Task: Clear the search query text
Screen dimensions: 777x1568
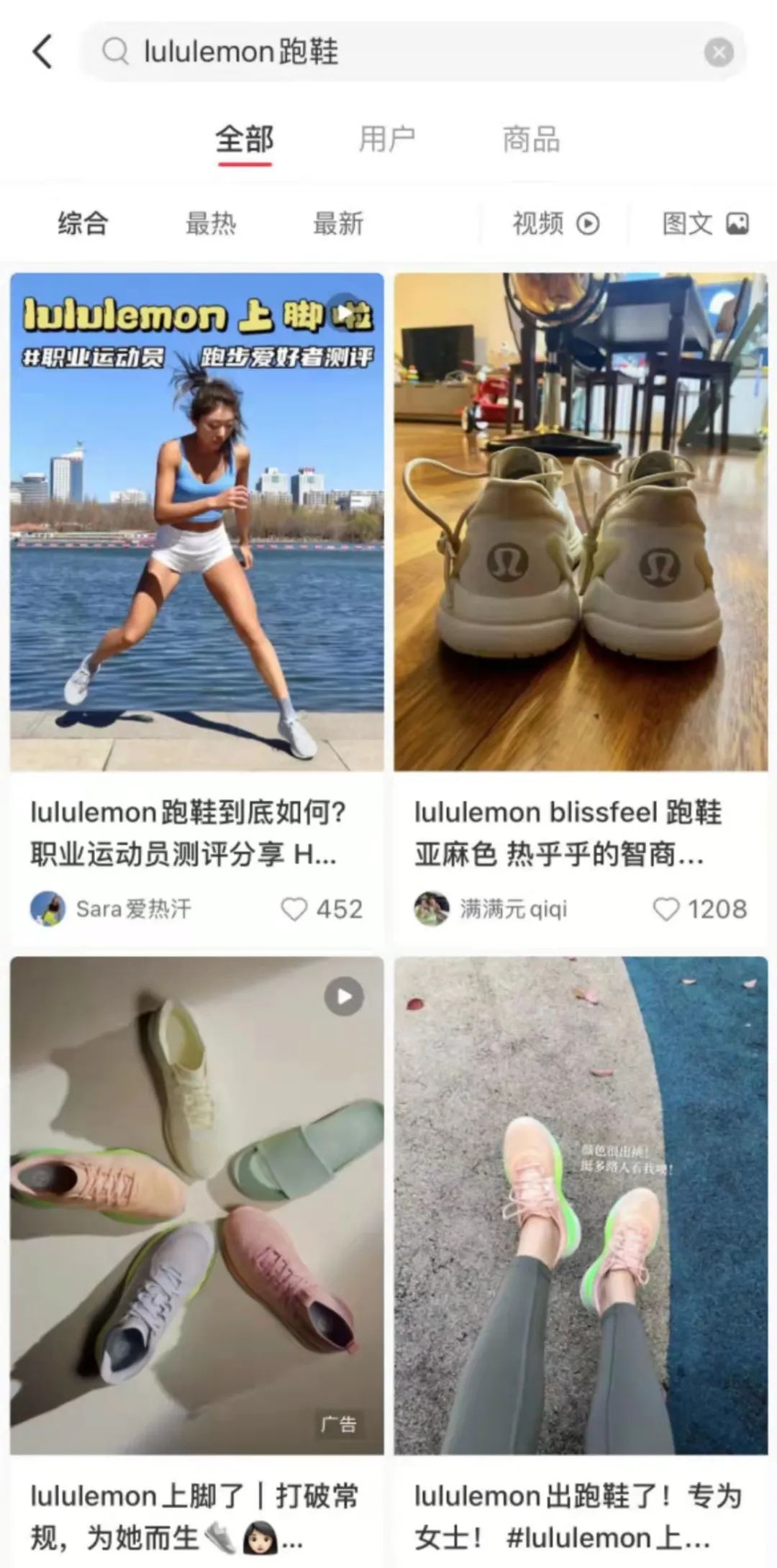Action: 718,52
